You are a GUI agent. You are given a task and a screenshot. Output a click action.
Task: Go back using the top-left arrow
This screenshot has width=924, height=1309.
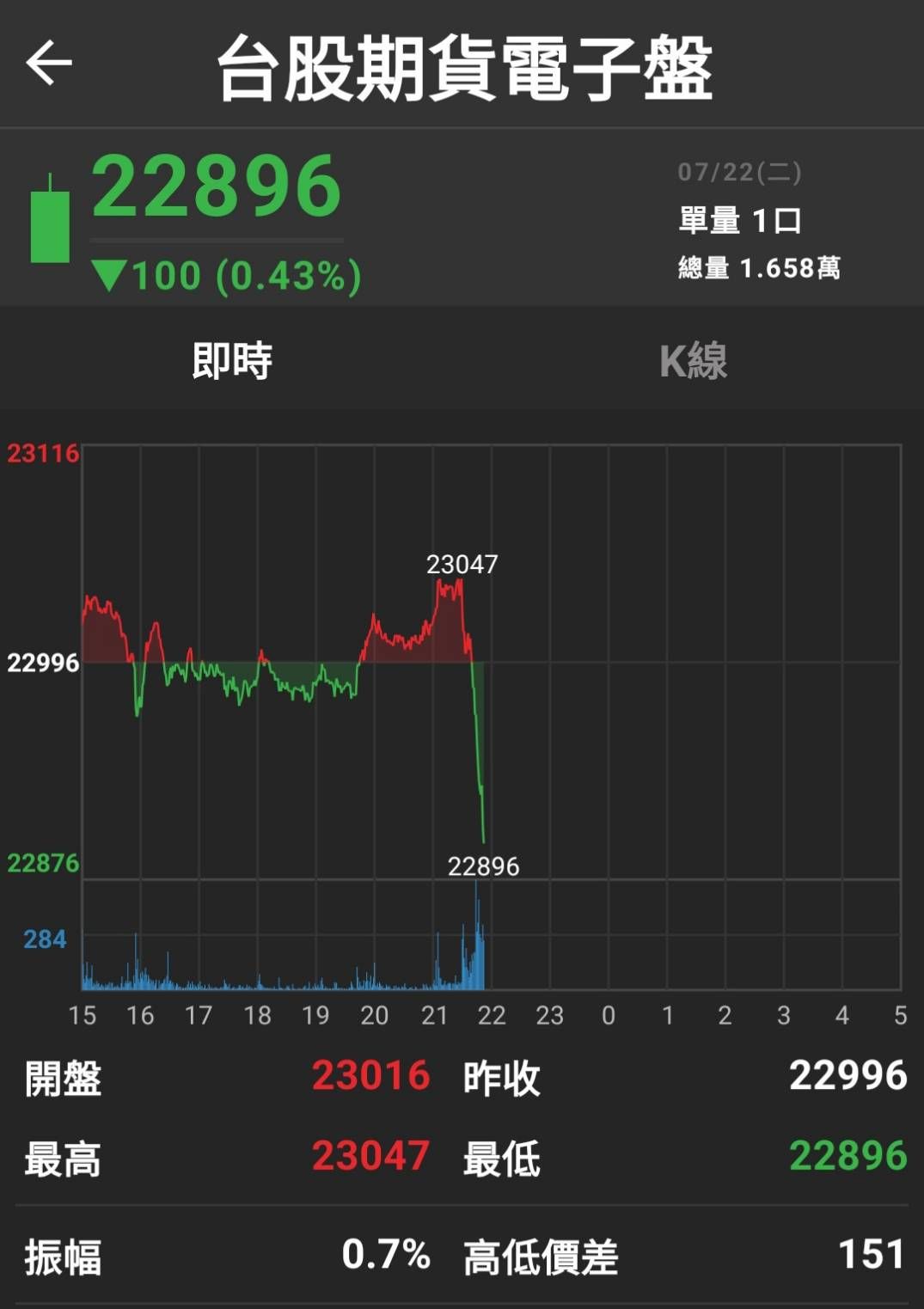coord(49,63)
